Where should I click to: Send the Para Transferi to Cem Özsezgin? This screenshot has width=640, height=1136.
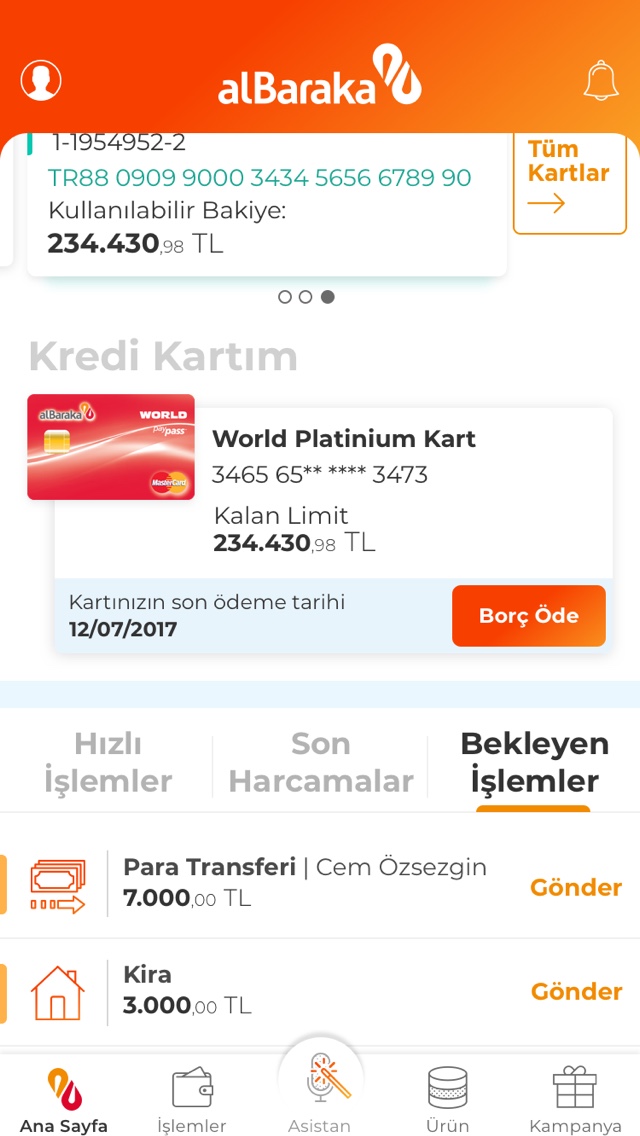click(x=575, y=887)
